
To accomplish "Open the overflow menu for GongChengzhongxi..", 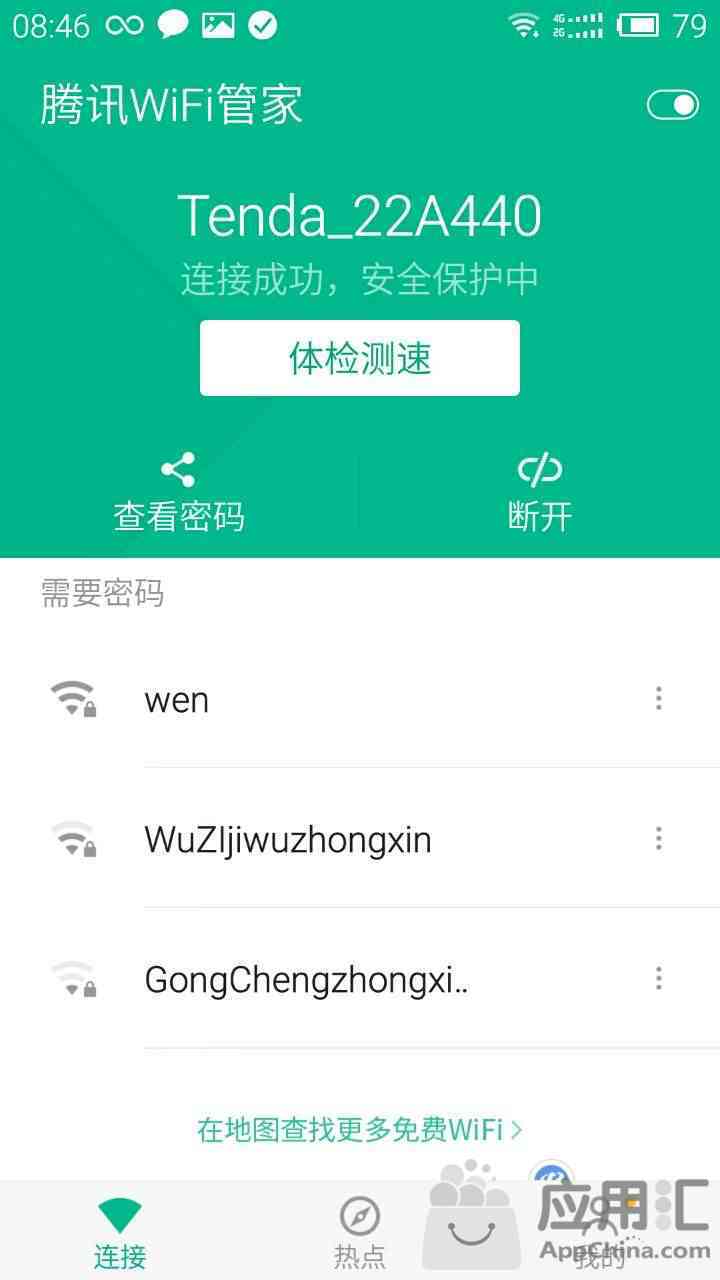I will pos(658,978).
